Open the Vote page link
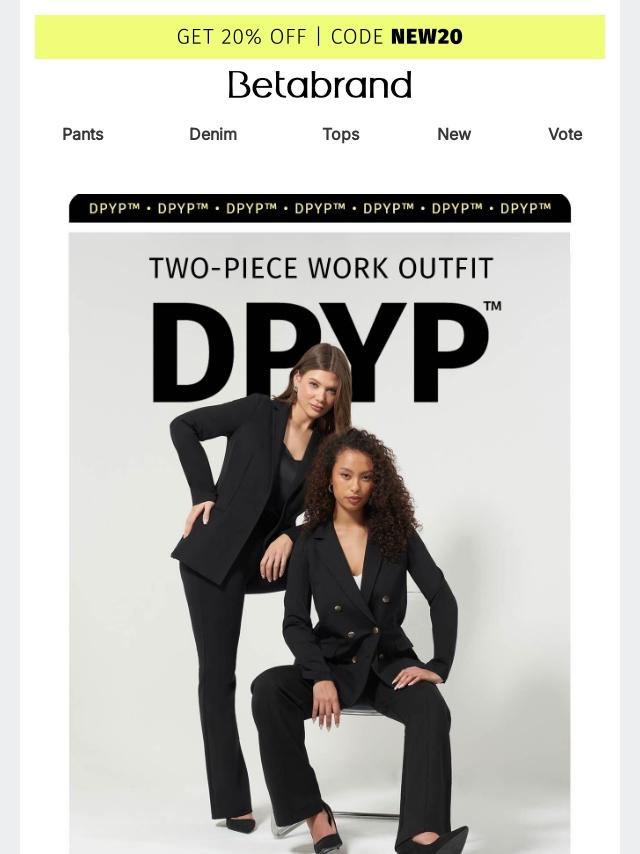 565,134
